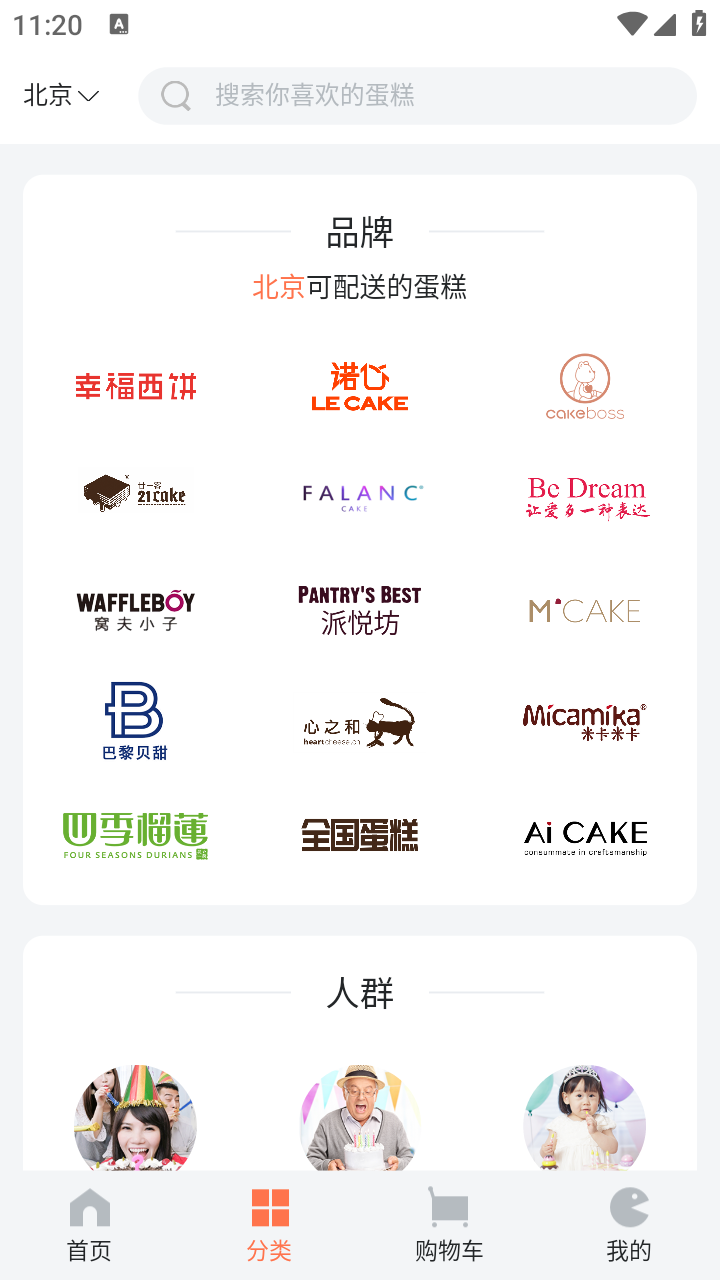Open the 21cake brand
Screen dimensions: 720x1280
pos(135,492)
